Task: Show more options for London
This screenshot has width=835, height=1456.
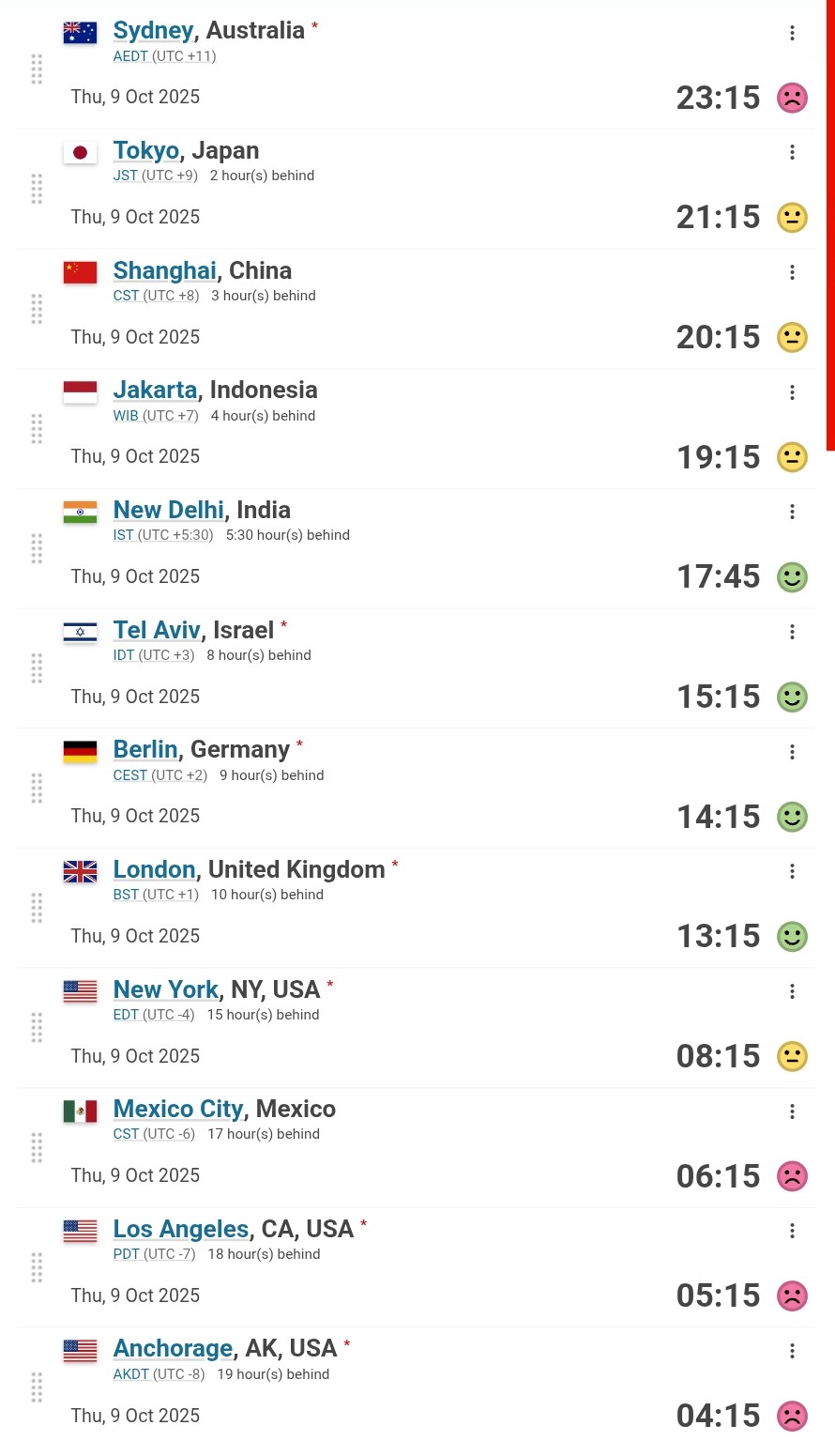Action: click(x=792, y=871)
